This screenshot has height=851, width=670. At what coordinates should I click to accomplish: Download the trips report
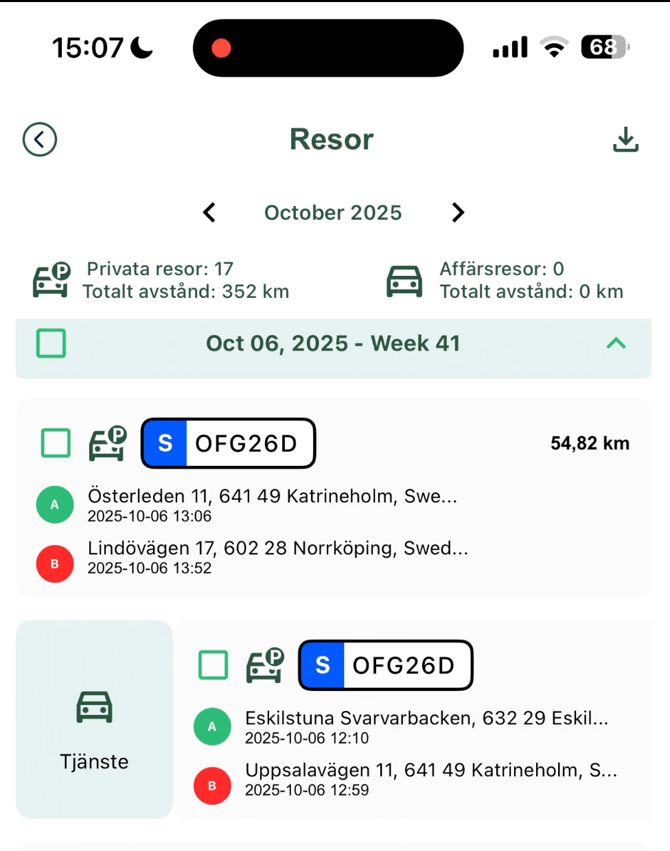[625, 140]
